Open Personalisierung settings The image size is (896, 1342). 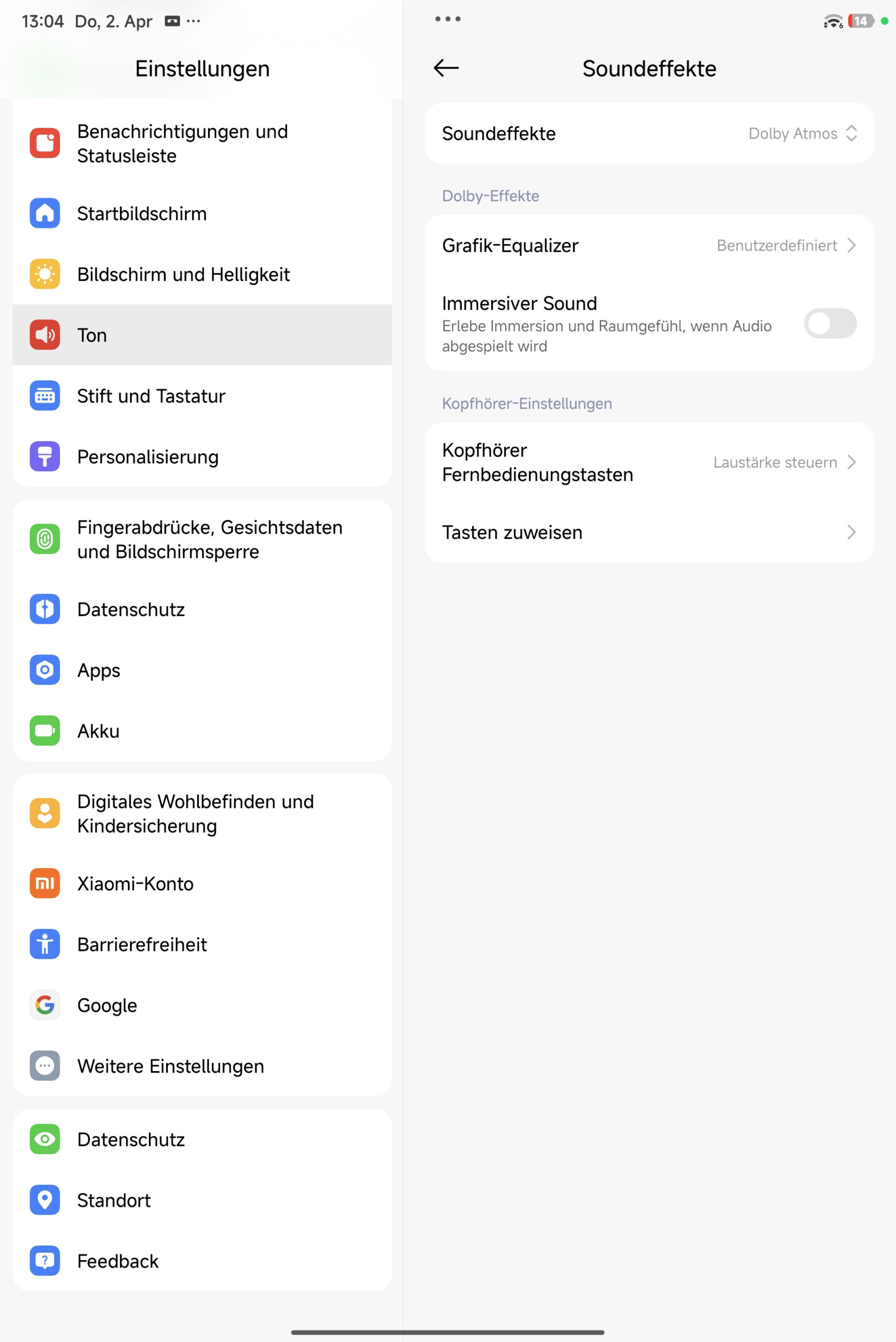[202, 457]
